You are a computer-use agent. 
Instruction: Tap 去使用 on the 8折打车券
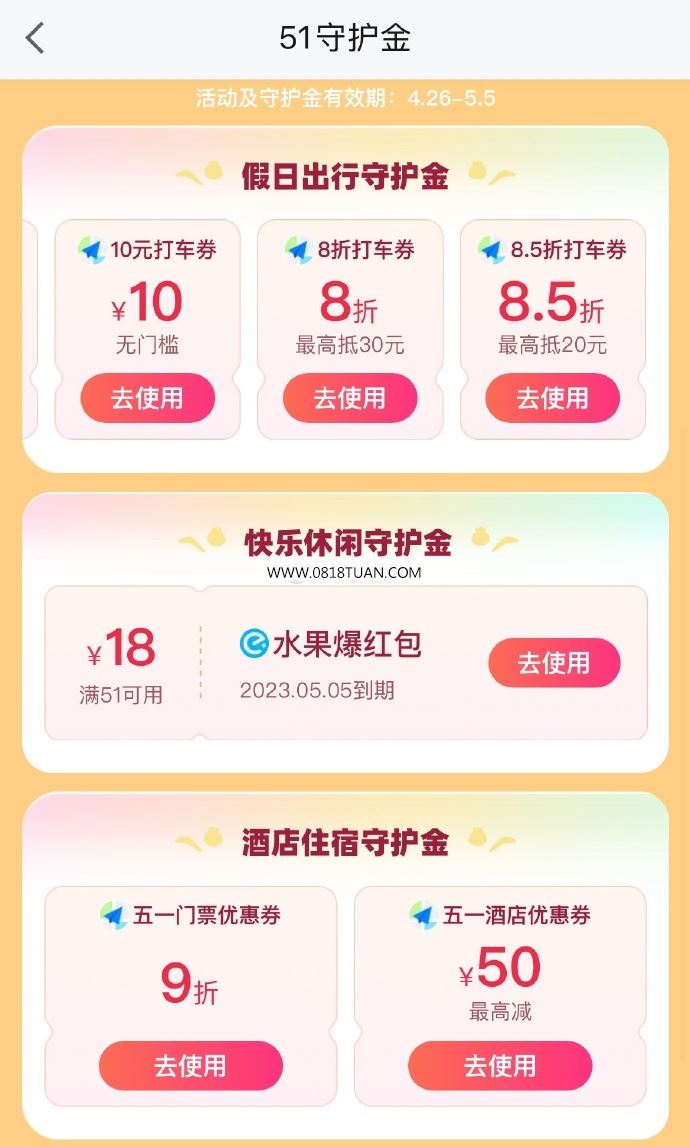click(x=350, y=398)
